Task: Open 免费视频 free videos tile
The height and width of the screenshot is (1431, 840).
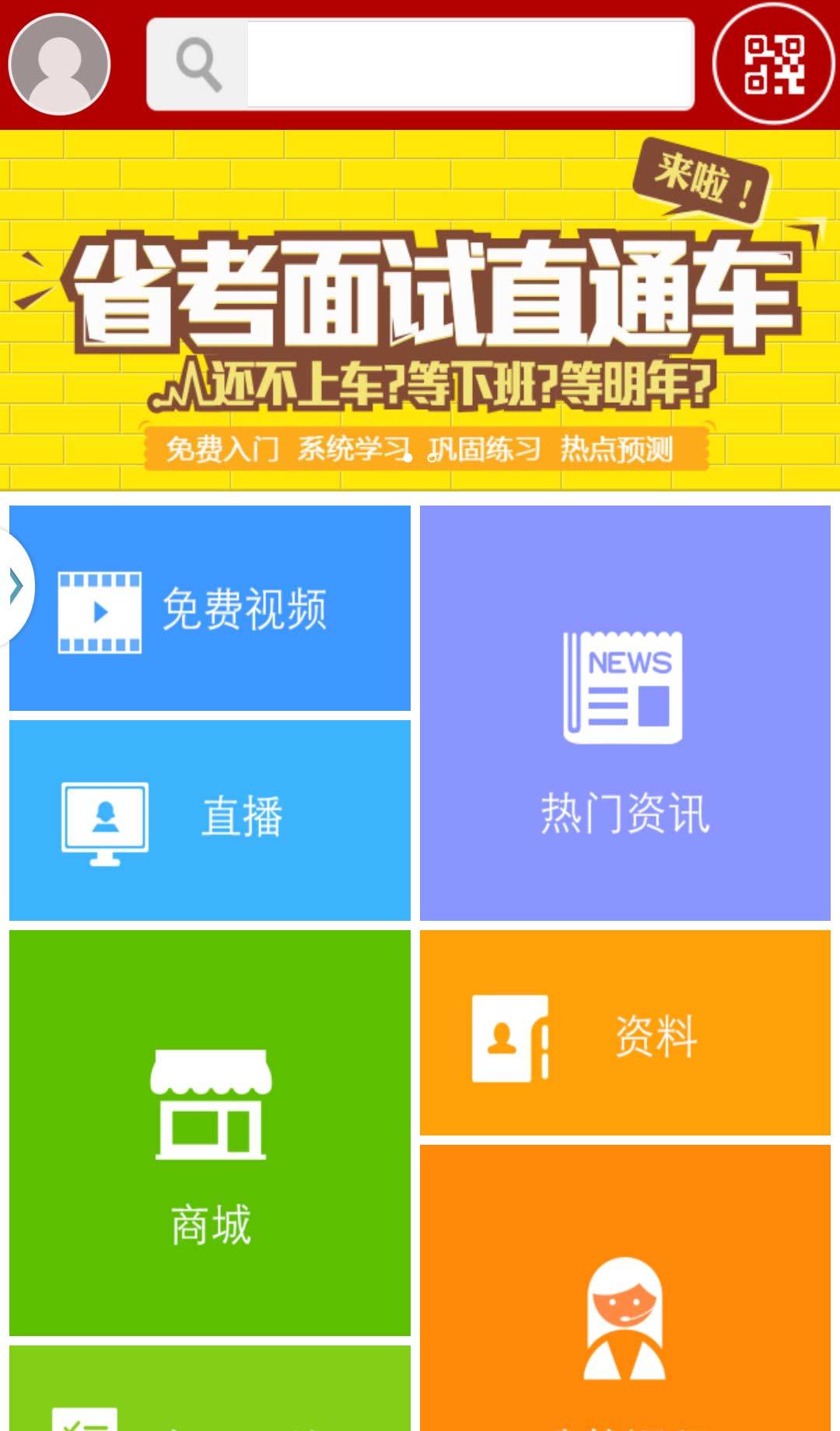Action: pyautogui.click(x=210, y=608)
